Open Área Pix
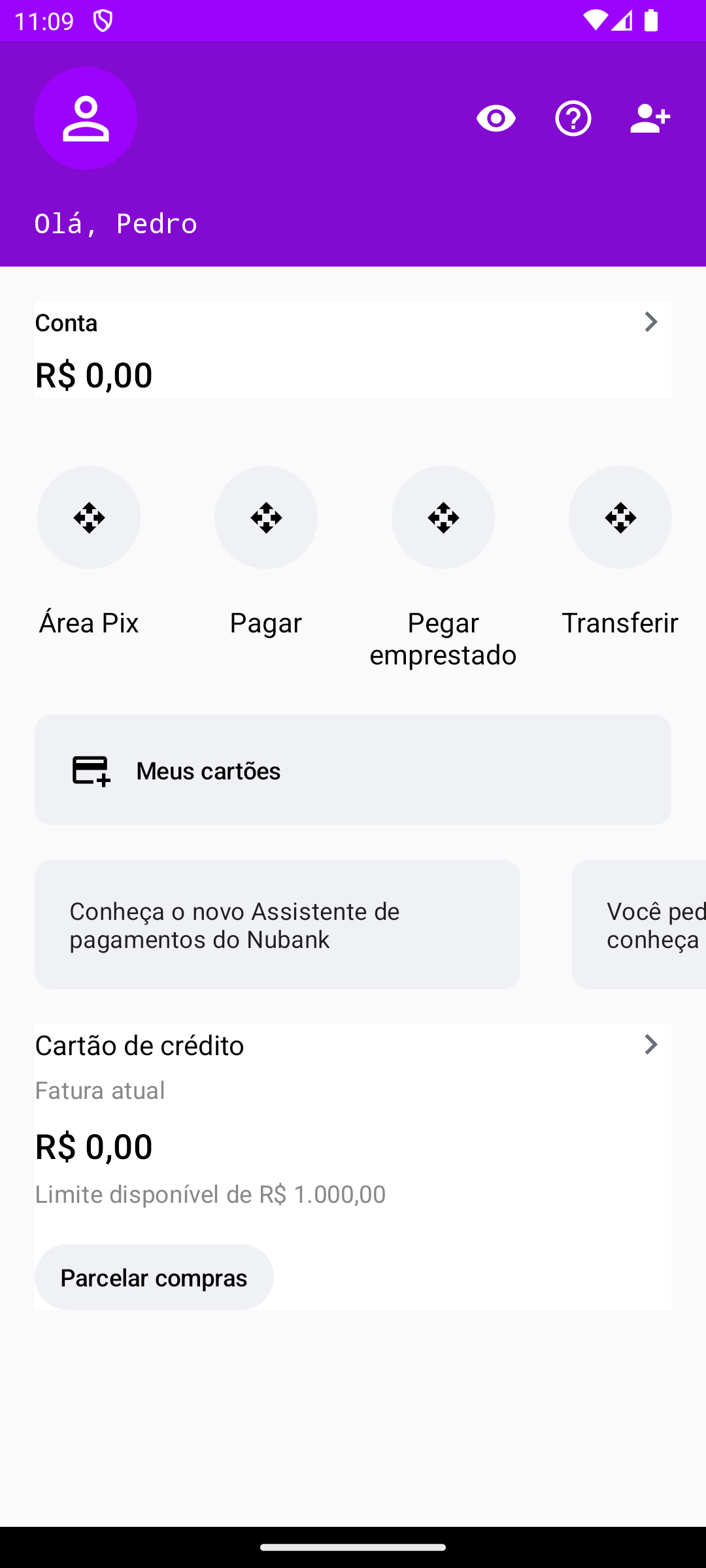 coord(89,517)
